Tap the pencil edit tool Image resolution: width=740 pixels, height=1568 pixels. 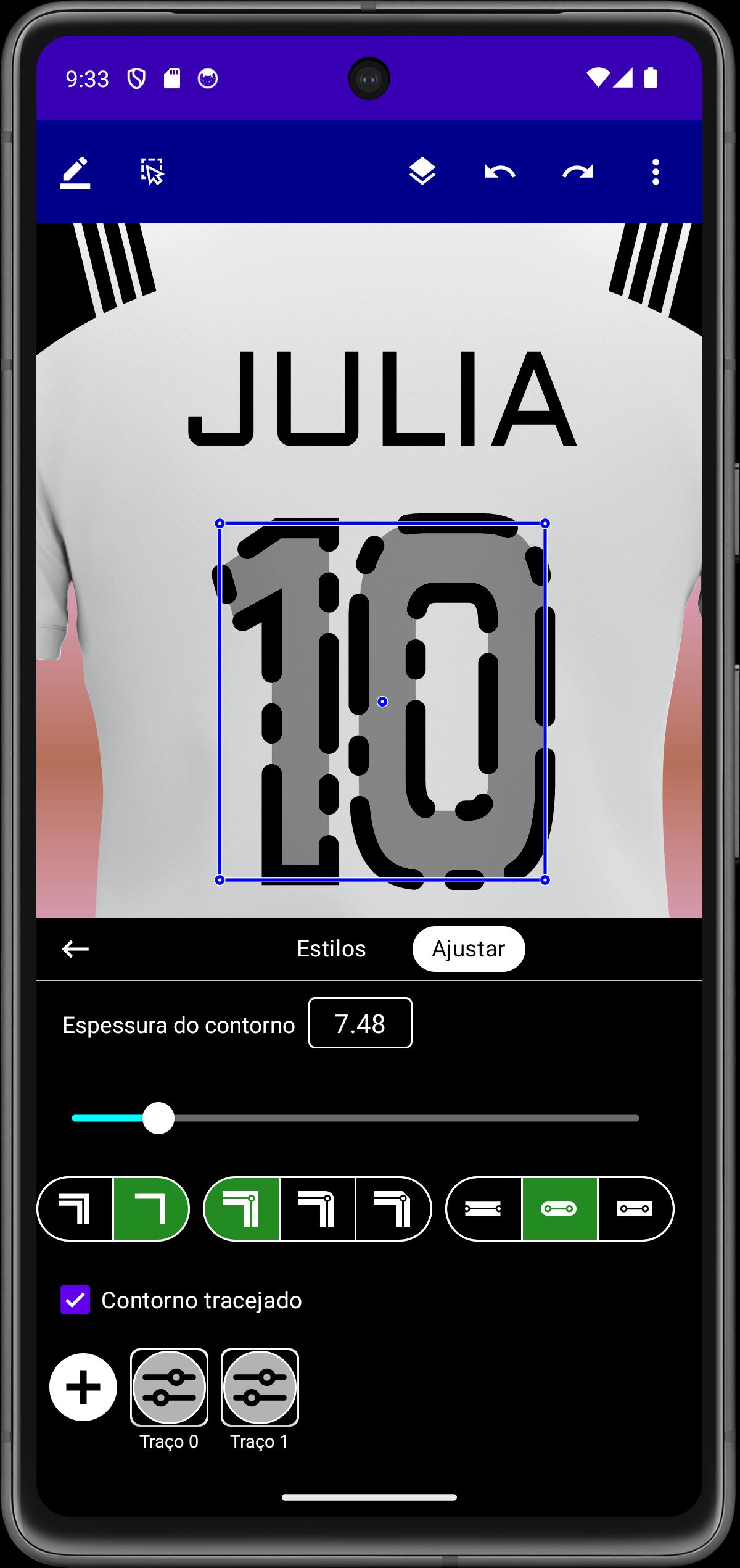(x=75, y=172)
